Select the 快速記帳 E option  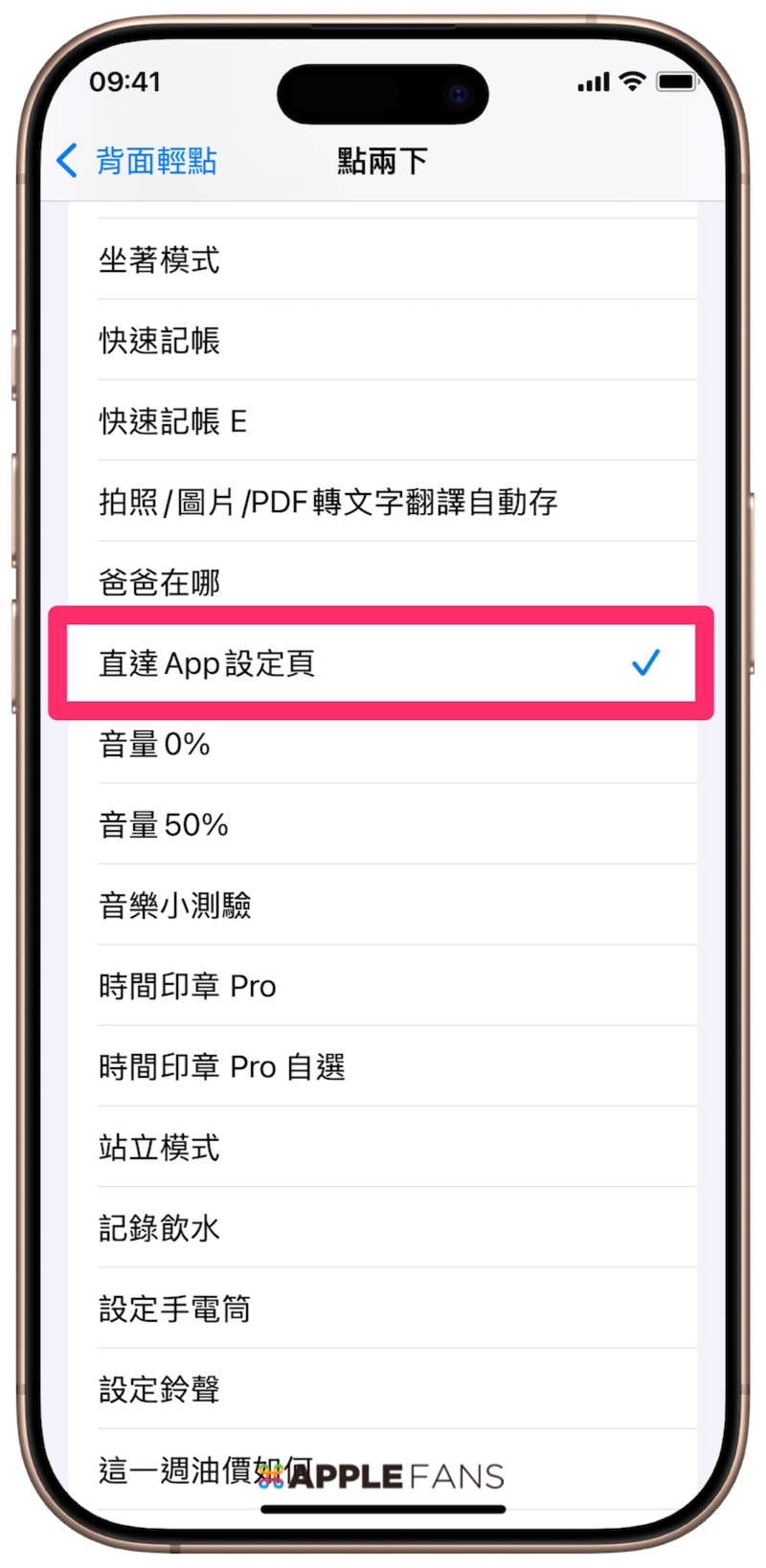[172, 420]
